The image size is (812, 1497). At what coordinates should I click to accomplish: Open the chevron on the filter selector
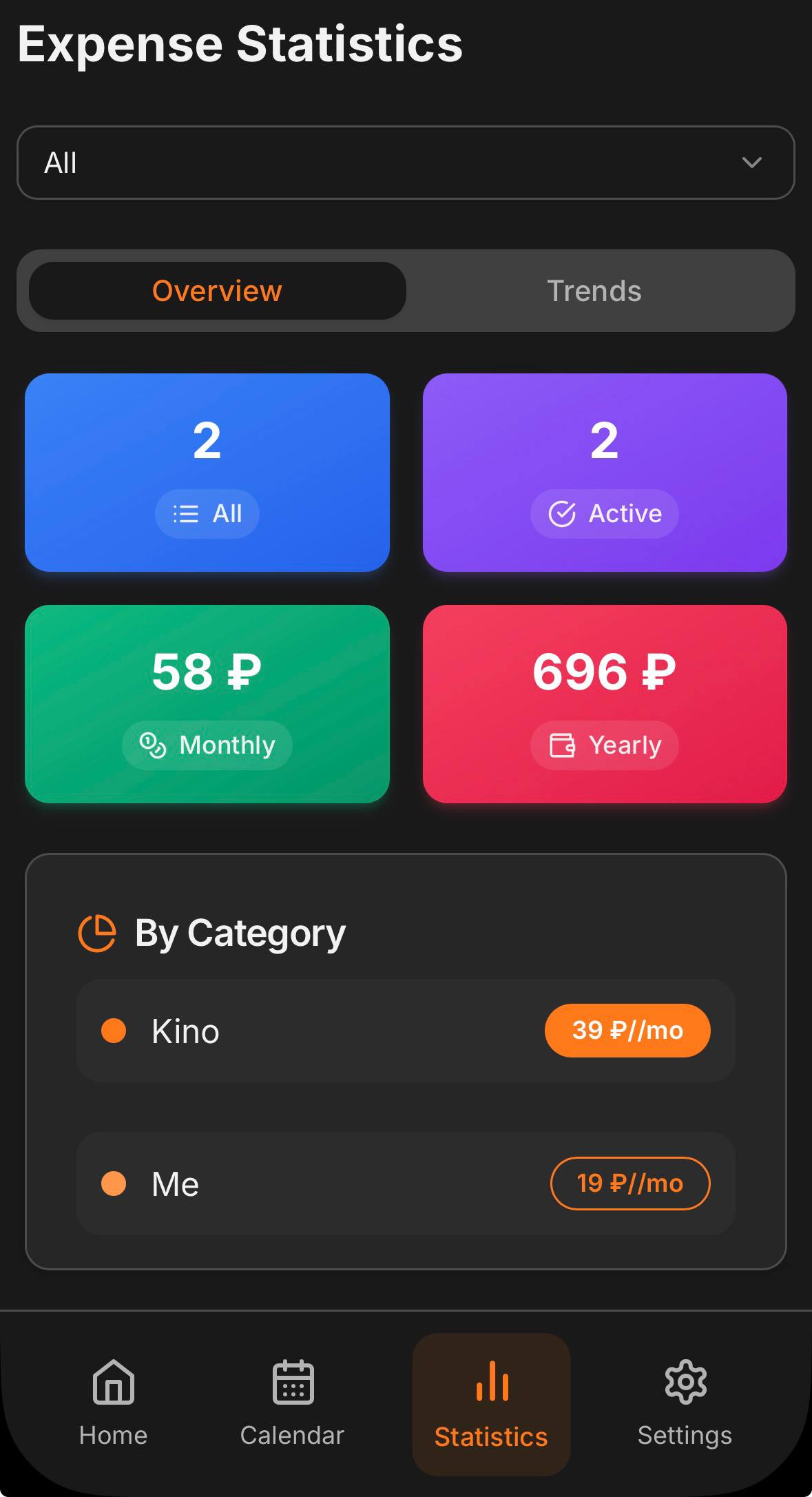pos(753,163)
